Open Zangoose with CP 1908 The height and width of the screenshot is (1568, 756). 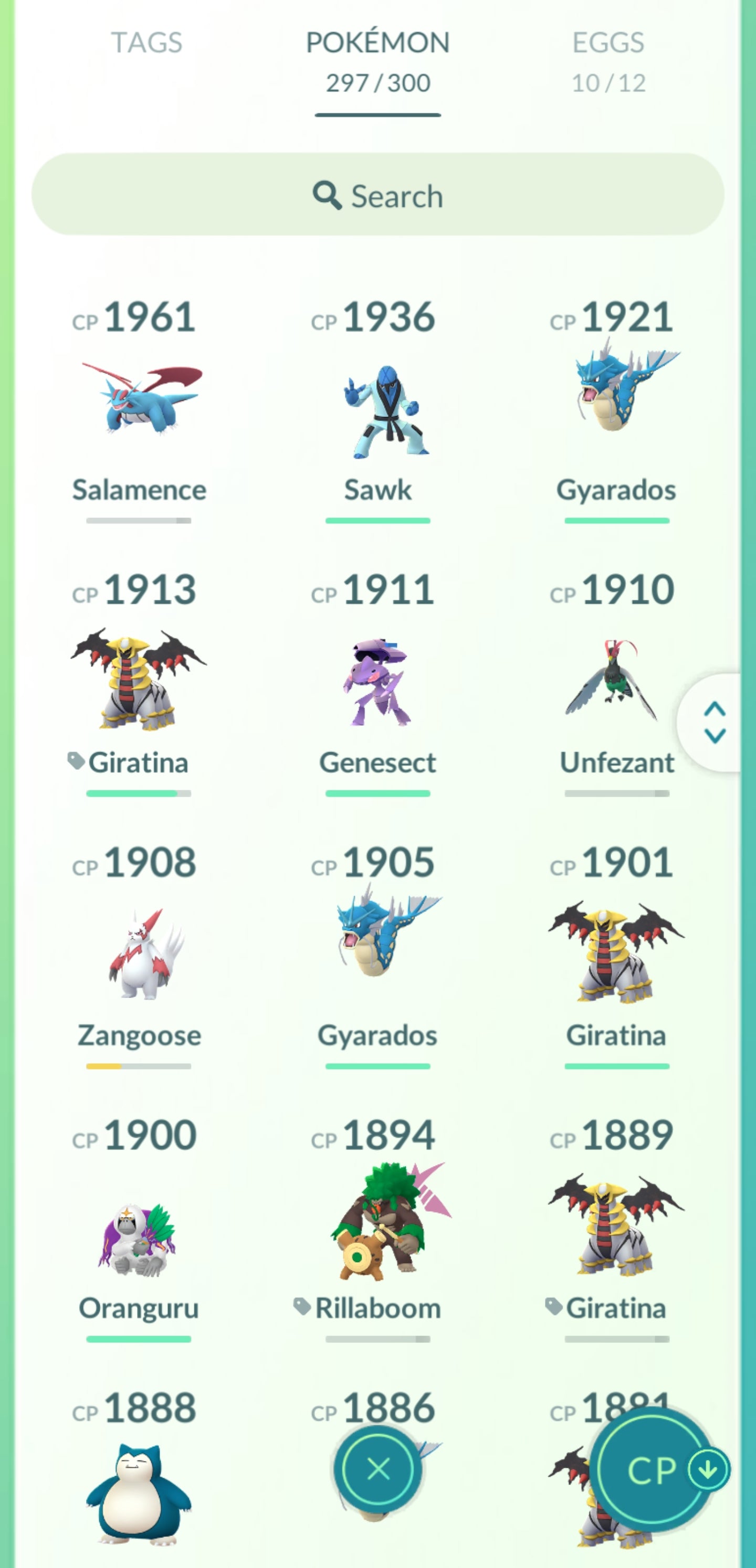pos(140,952)
